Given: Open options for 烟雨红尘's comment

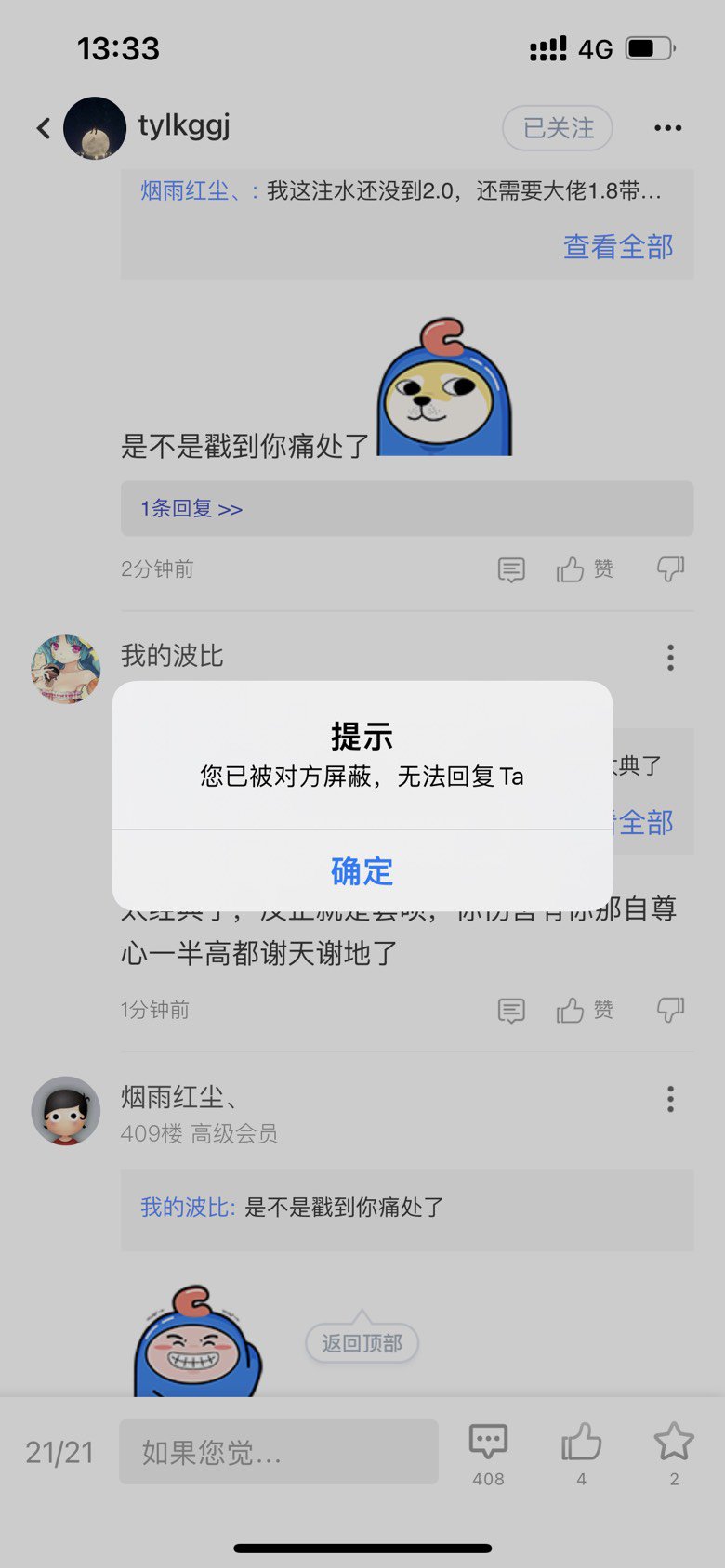Looking at the screenshot, I should [x=670, y=1099].
